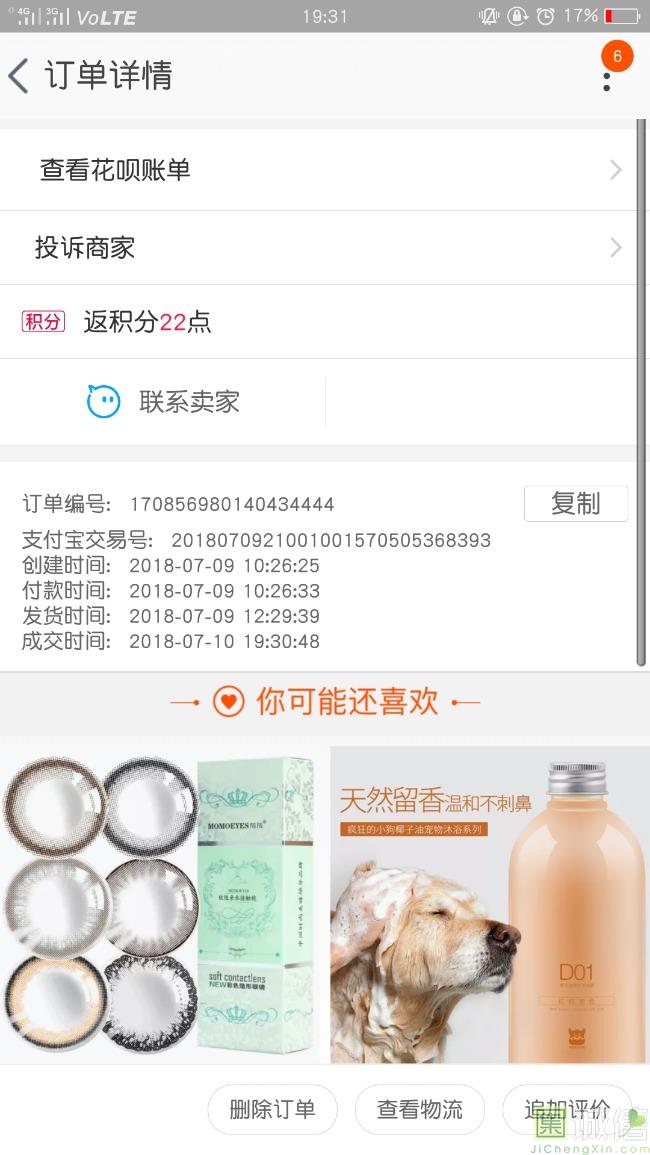Tap 删除订单 to delete this order
The image size is (650, 1155).
point(272,1109)
